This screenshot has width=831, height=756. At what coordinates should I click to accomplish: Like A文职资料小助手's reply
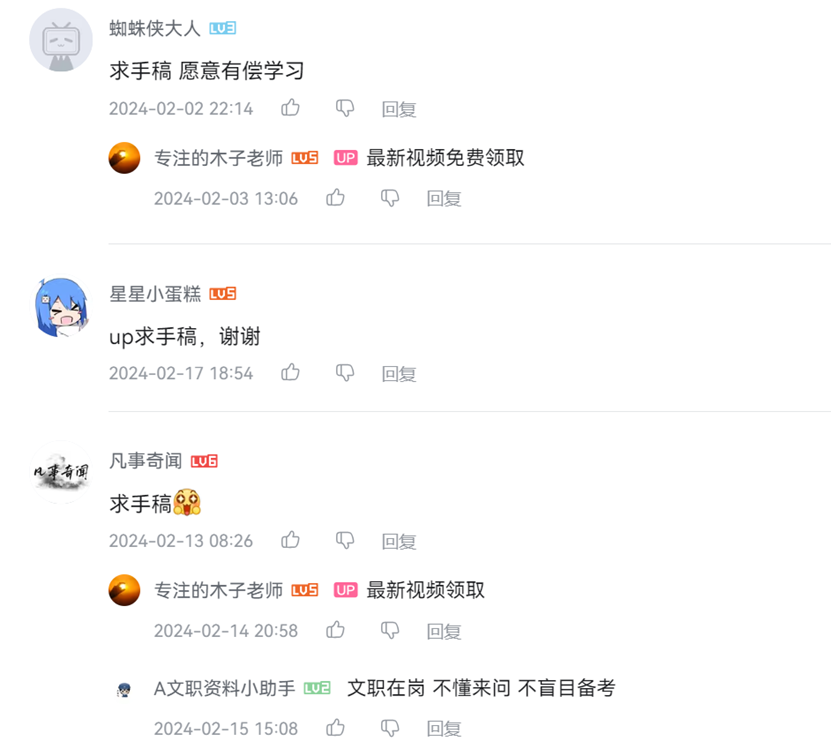335,727
